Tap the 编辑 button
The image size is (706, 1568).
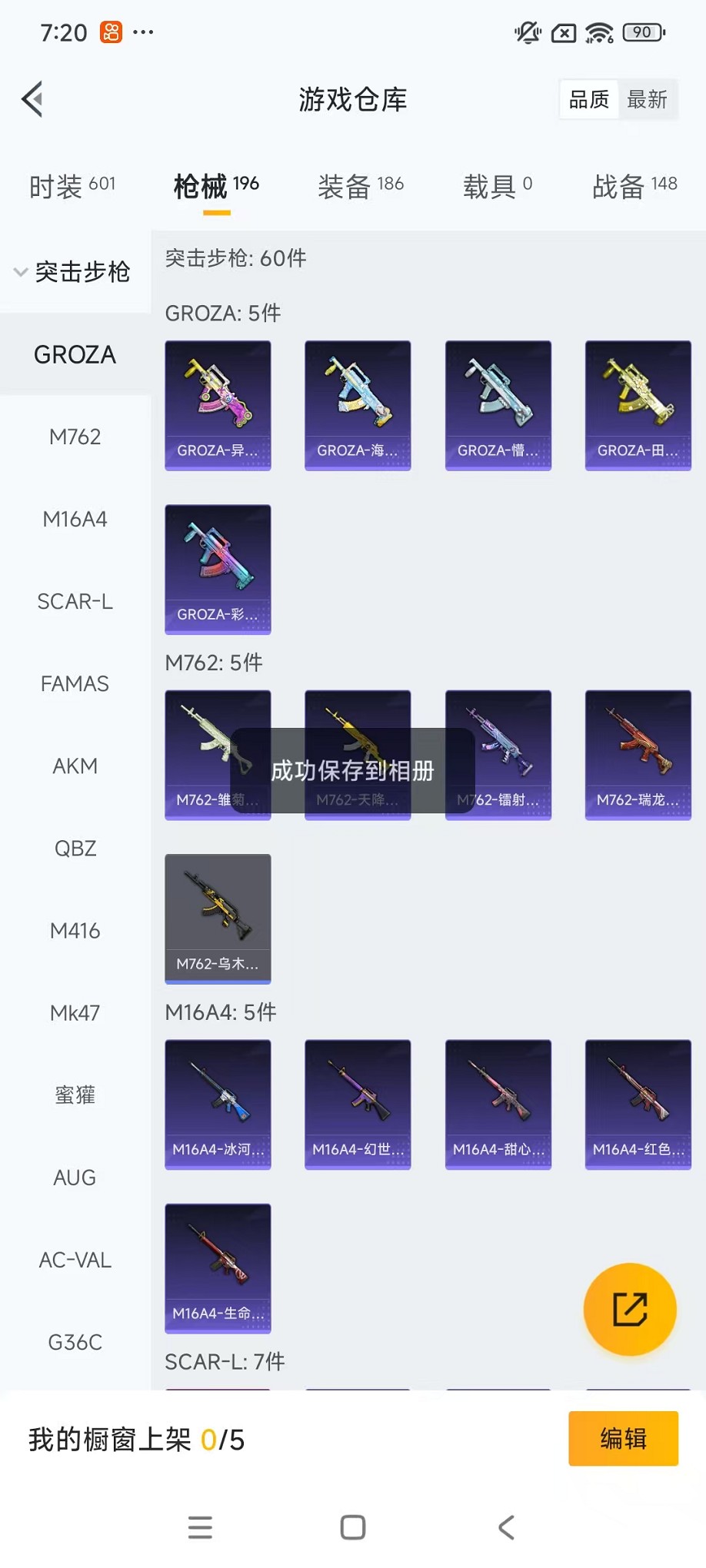[623, 1438]
